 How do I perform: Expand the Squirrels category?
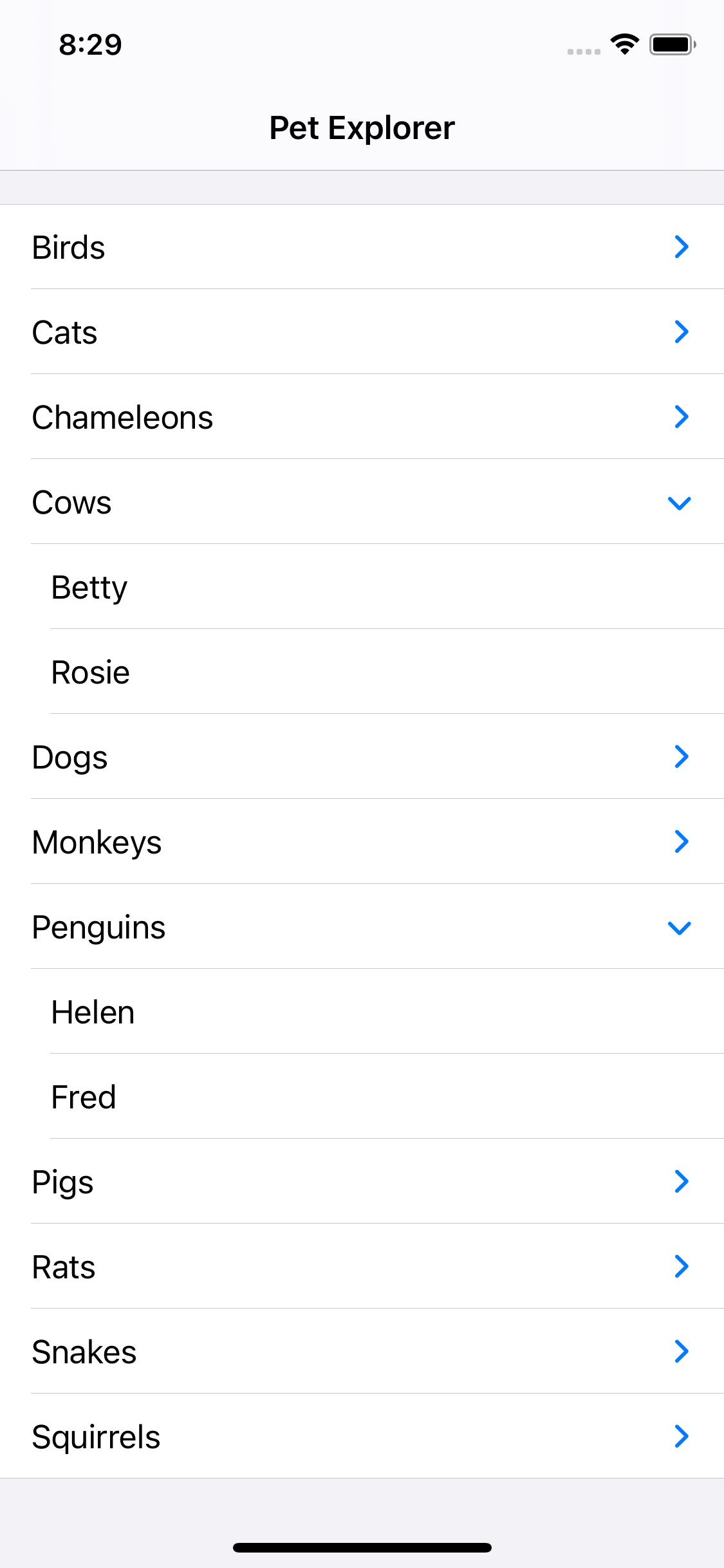point(362,1437)
